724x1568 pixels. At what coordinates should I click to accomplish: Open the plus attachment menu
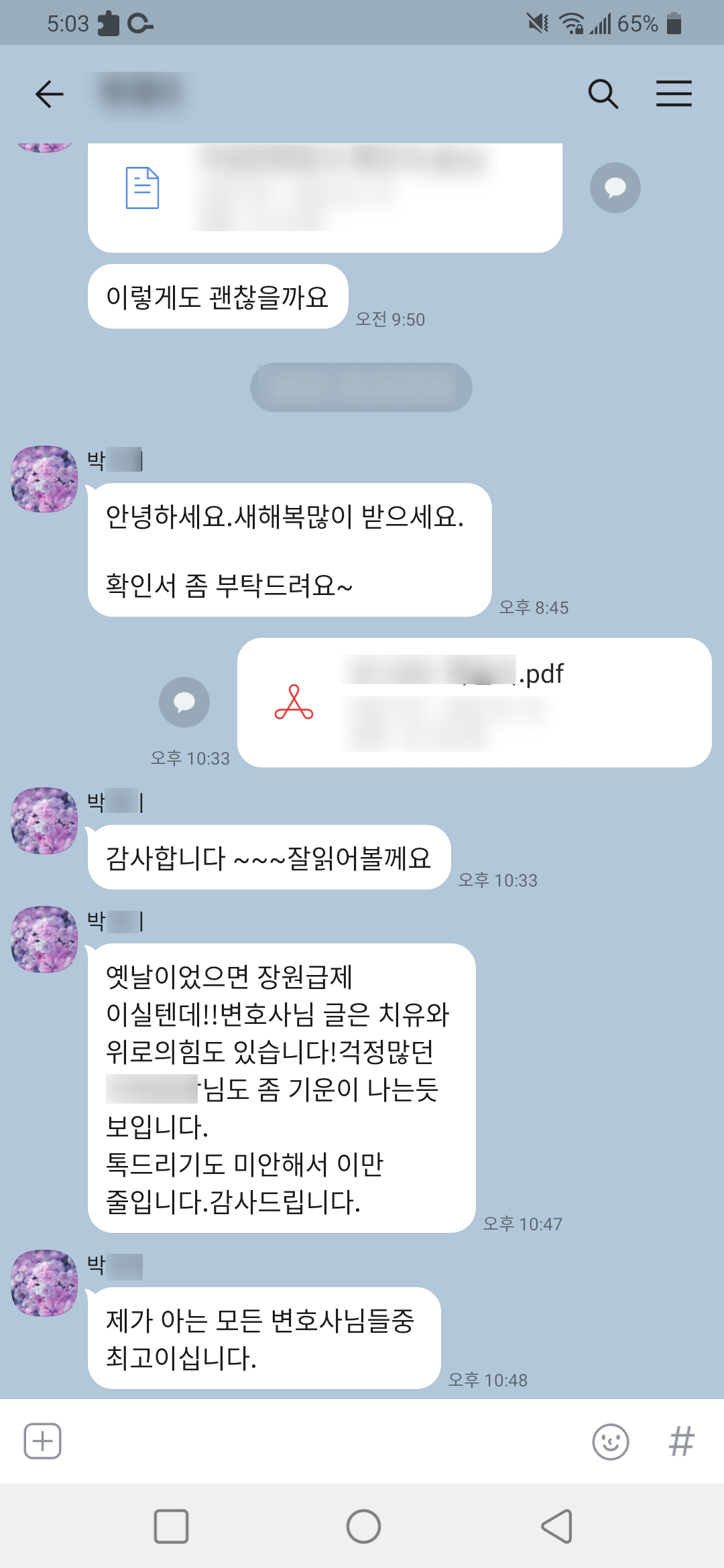tap(43, 1441)
